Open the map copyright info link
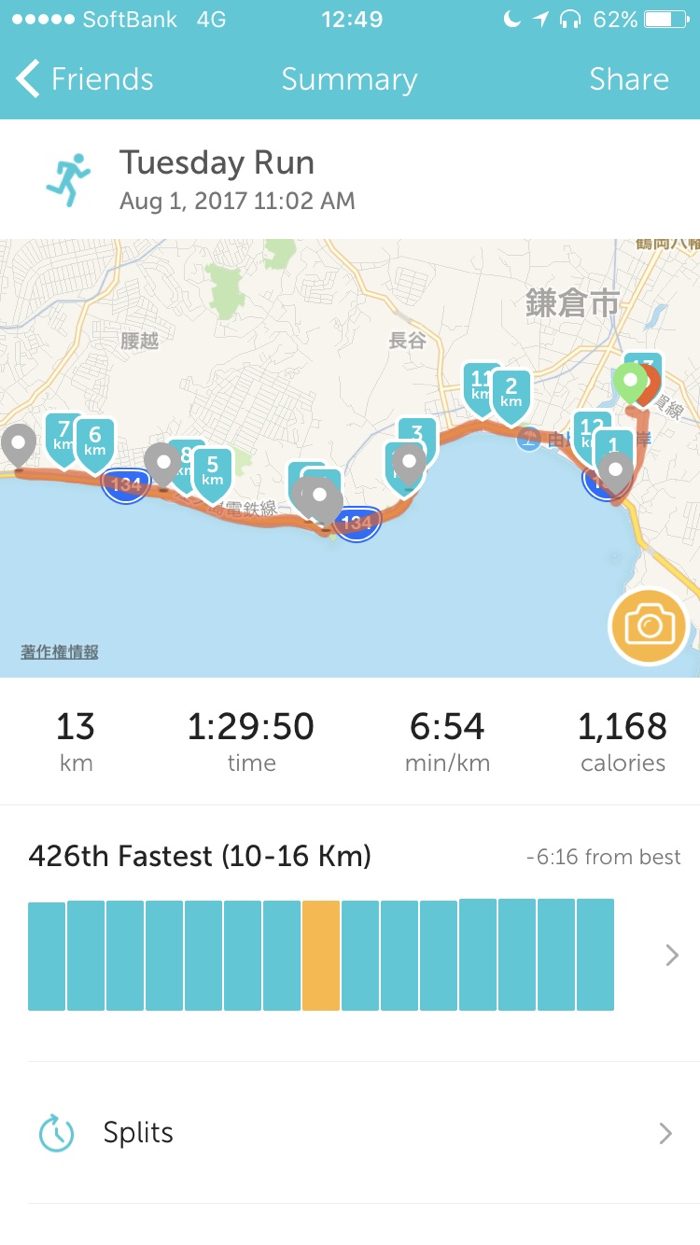Image resolution: width=700 pixels, height=1245 pixels. (60, 652)
